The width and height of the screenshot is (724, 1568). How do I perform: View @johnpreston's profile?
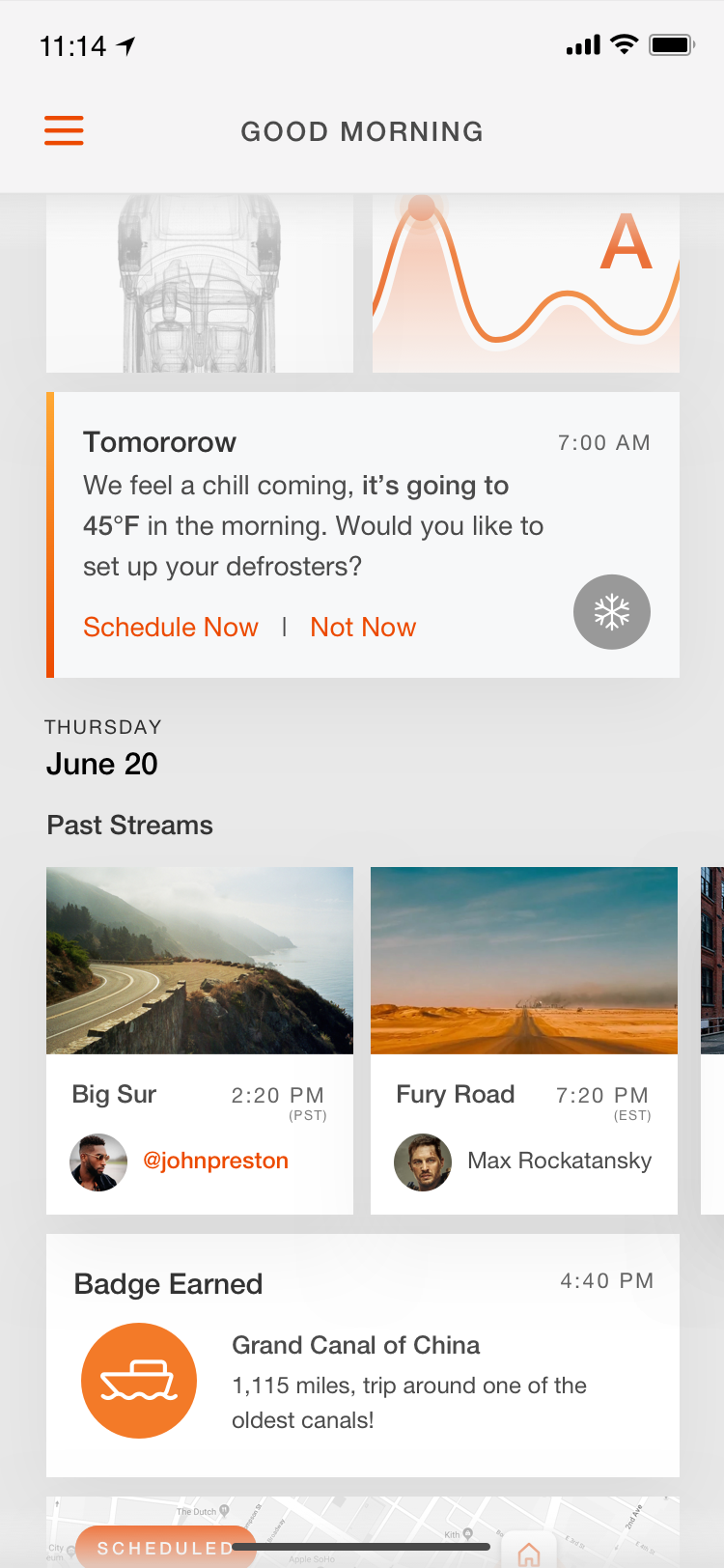tap(215, 1161)
